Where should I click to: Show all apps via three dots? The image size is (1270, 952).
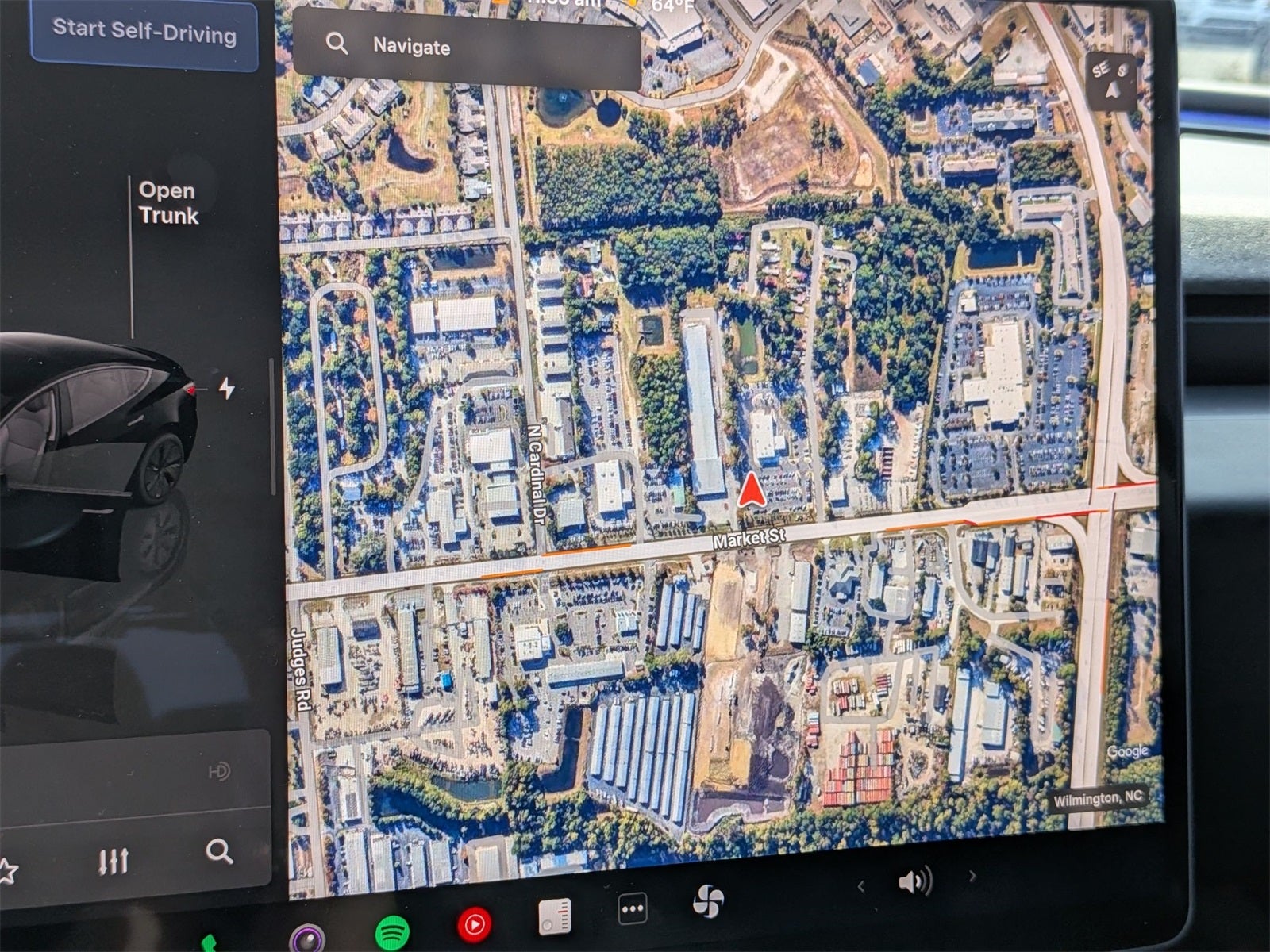[633, 909]
